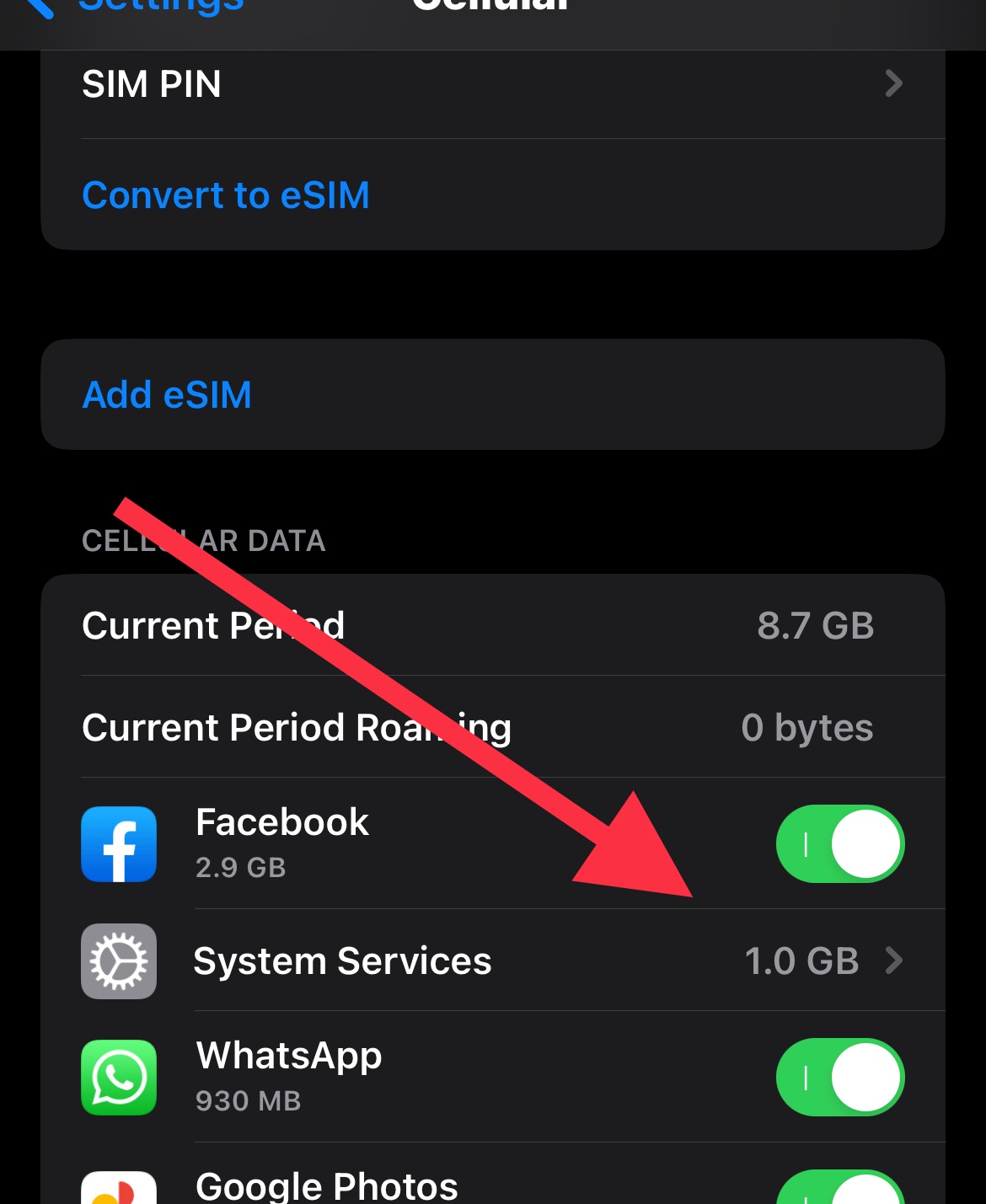Disable cellular data for Facebook
The width and height of the screenshot is (986, 1204).
point(839,844)
